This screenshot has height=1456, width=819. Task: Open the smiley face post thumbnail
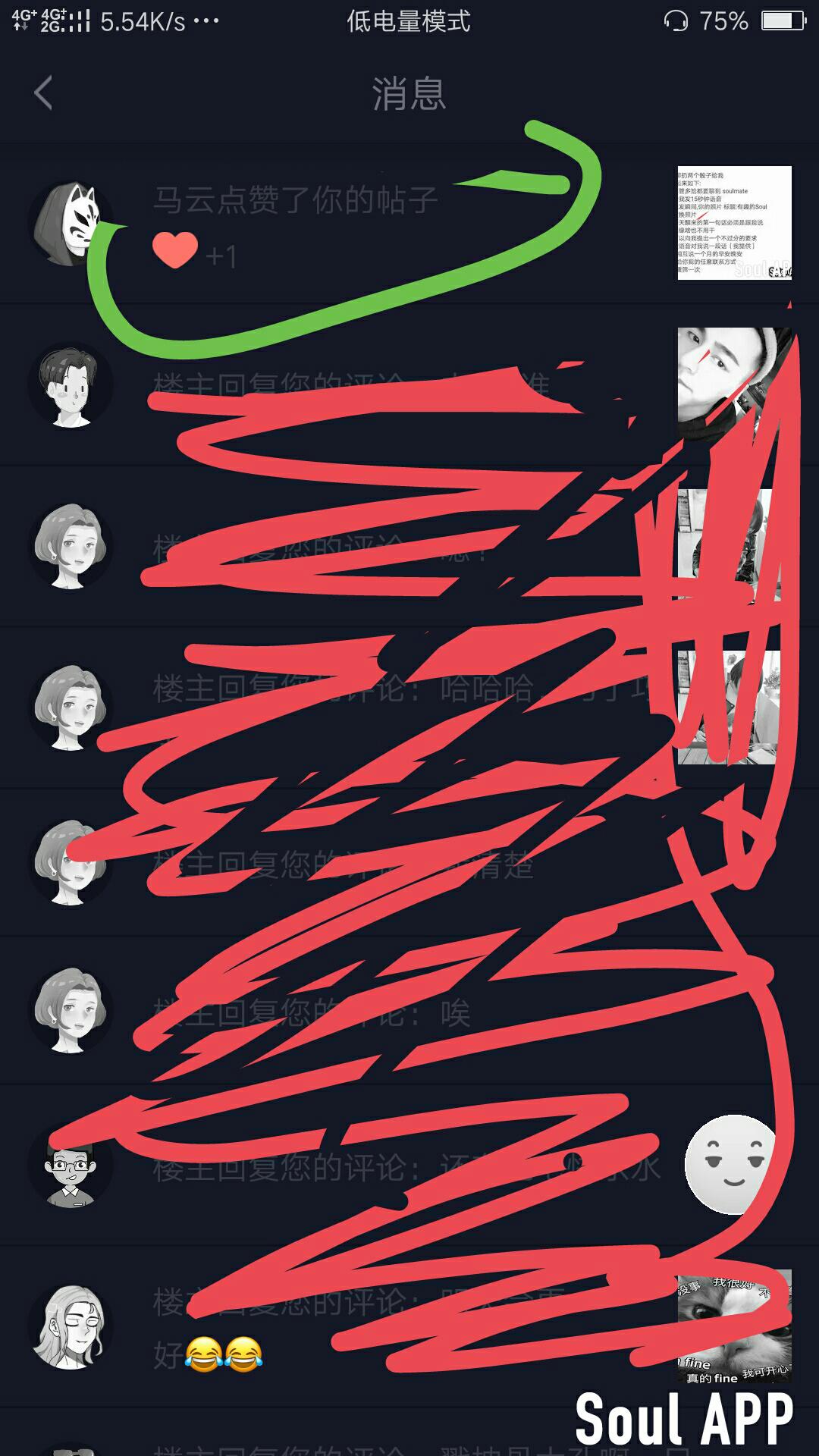[733, 1164]
